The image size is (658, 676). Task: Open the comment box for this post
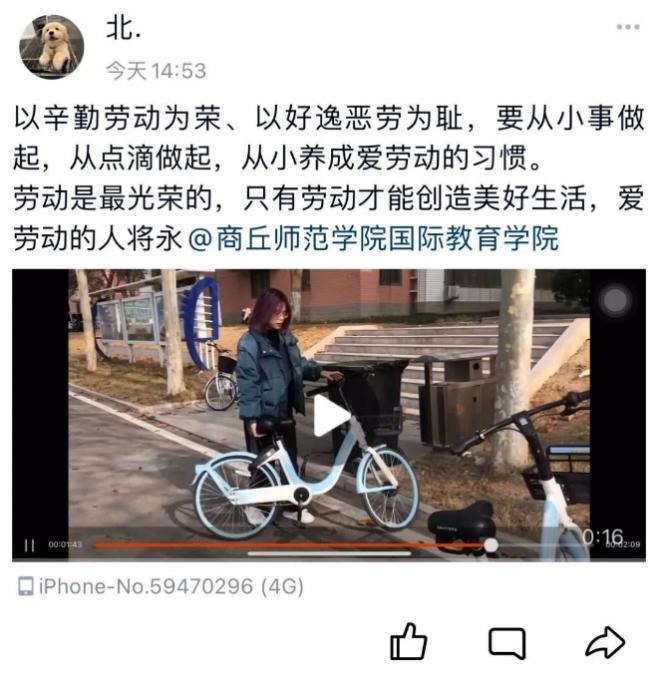pos(507,642)
